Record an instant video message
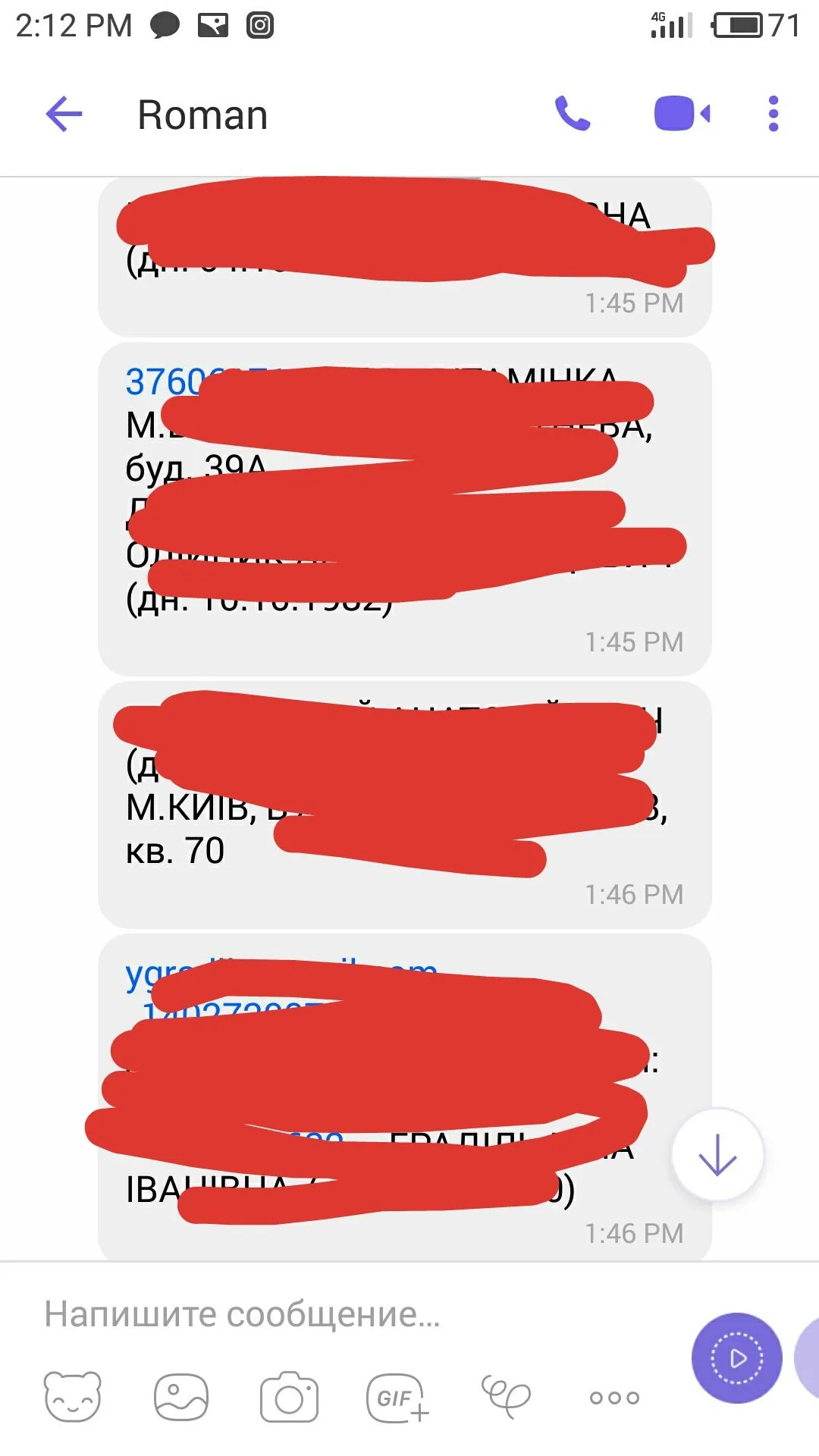This screenshot has height=1456, width=819. coord(736,1358)
